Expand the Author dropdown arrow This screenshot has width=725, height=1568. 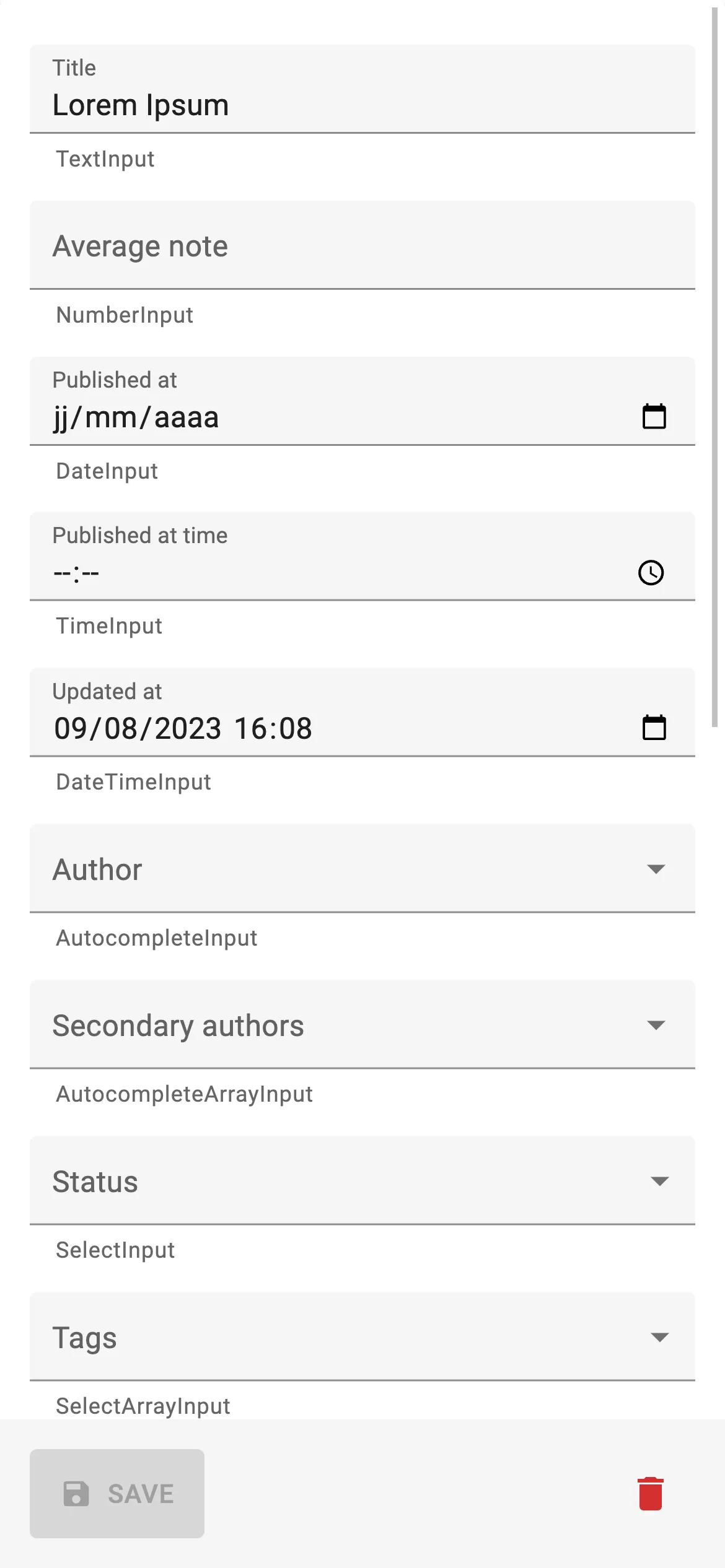(658, 869)
